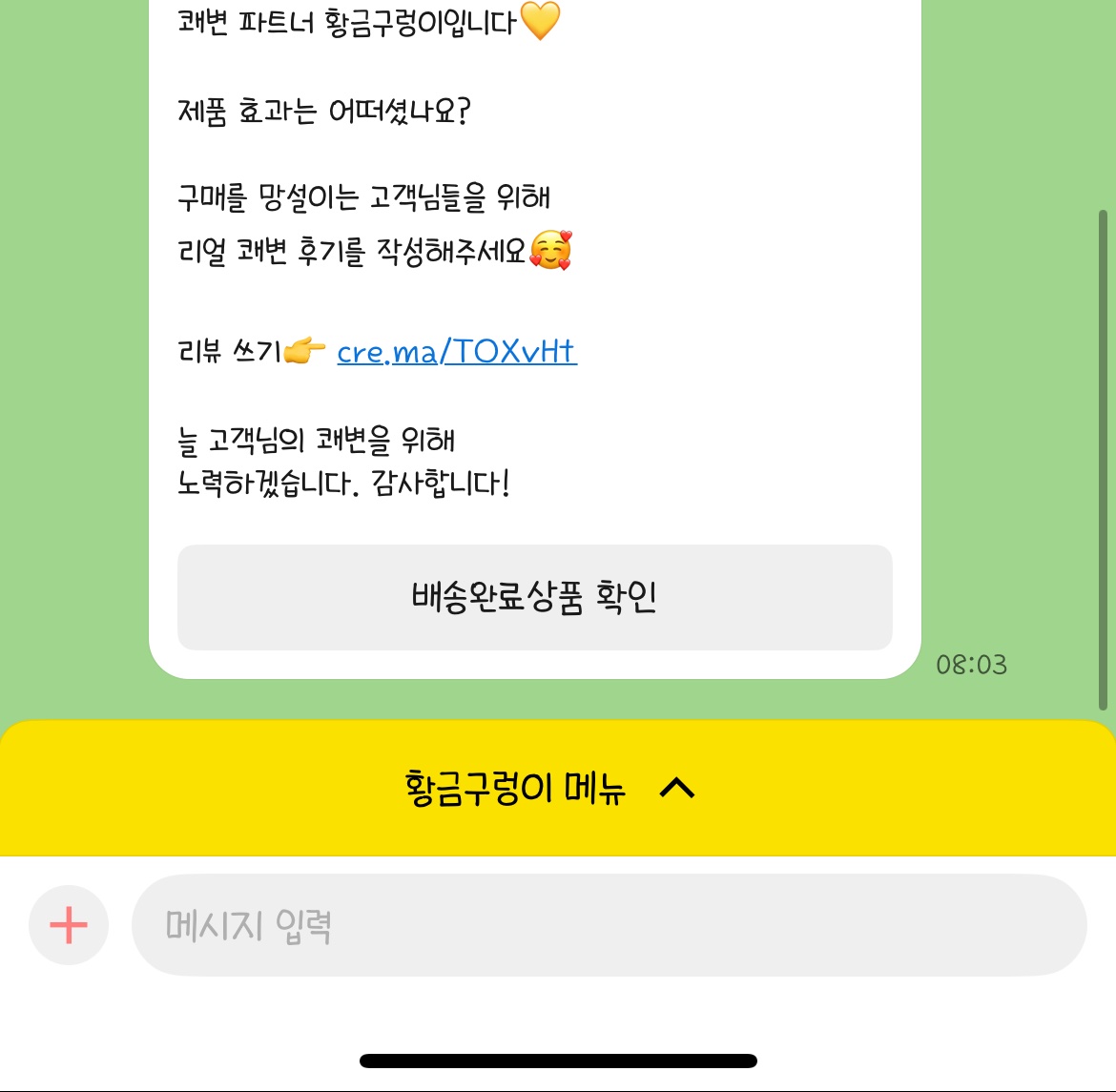This screenshot has height=1092, width=1116.
Task: Open the plus attachment button
Action: (x=69, y=925)
